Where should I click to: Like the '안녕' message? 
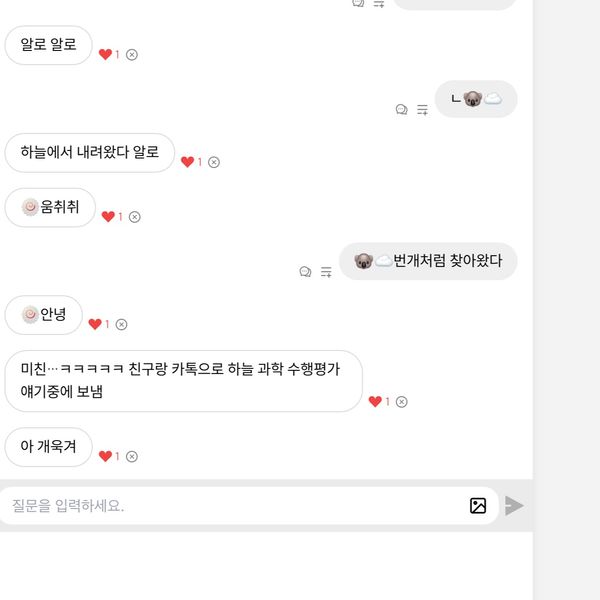(95, 324)
